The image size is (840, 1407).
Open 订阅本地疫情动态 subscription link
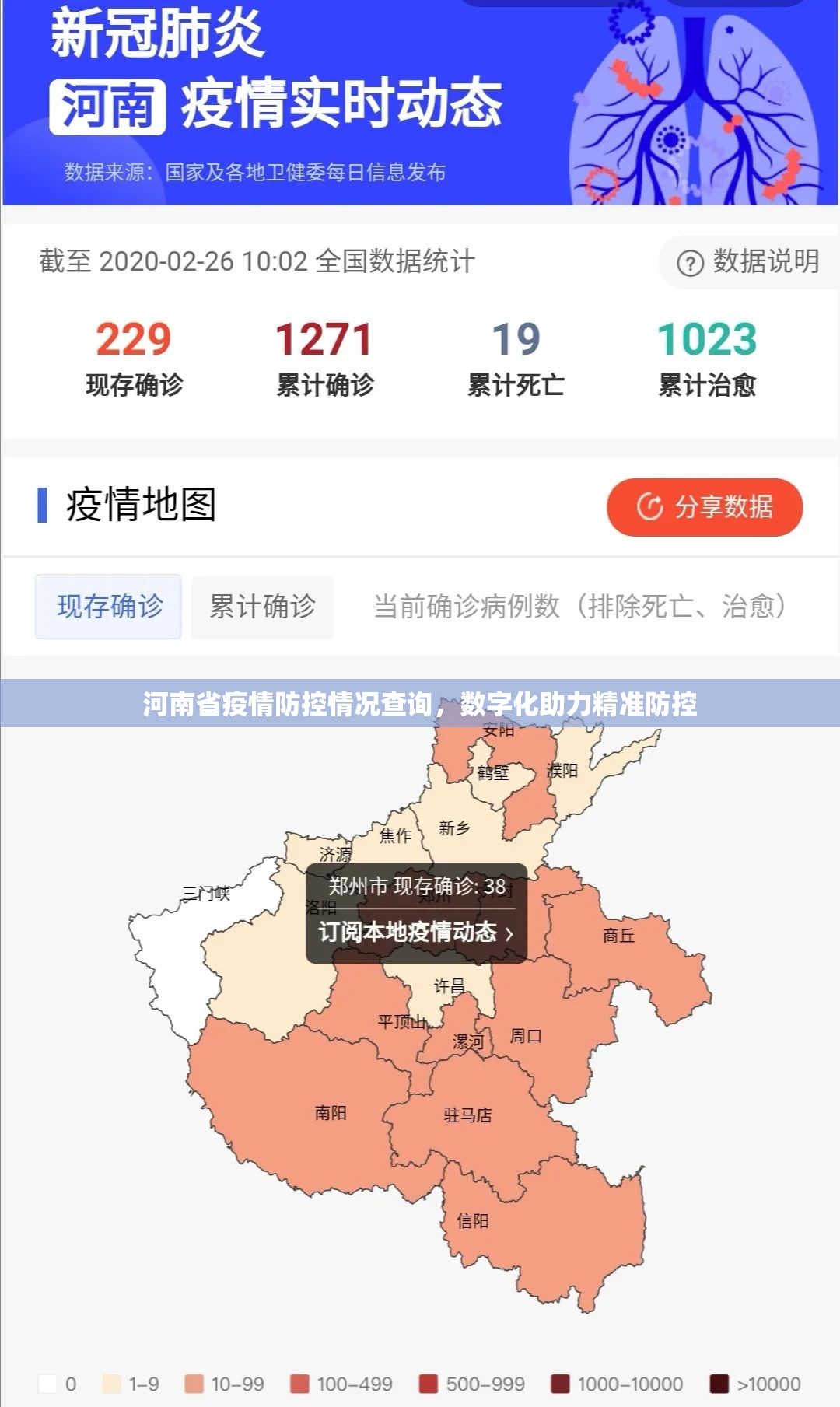coord(415,932)
